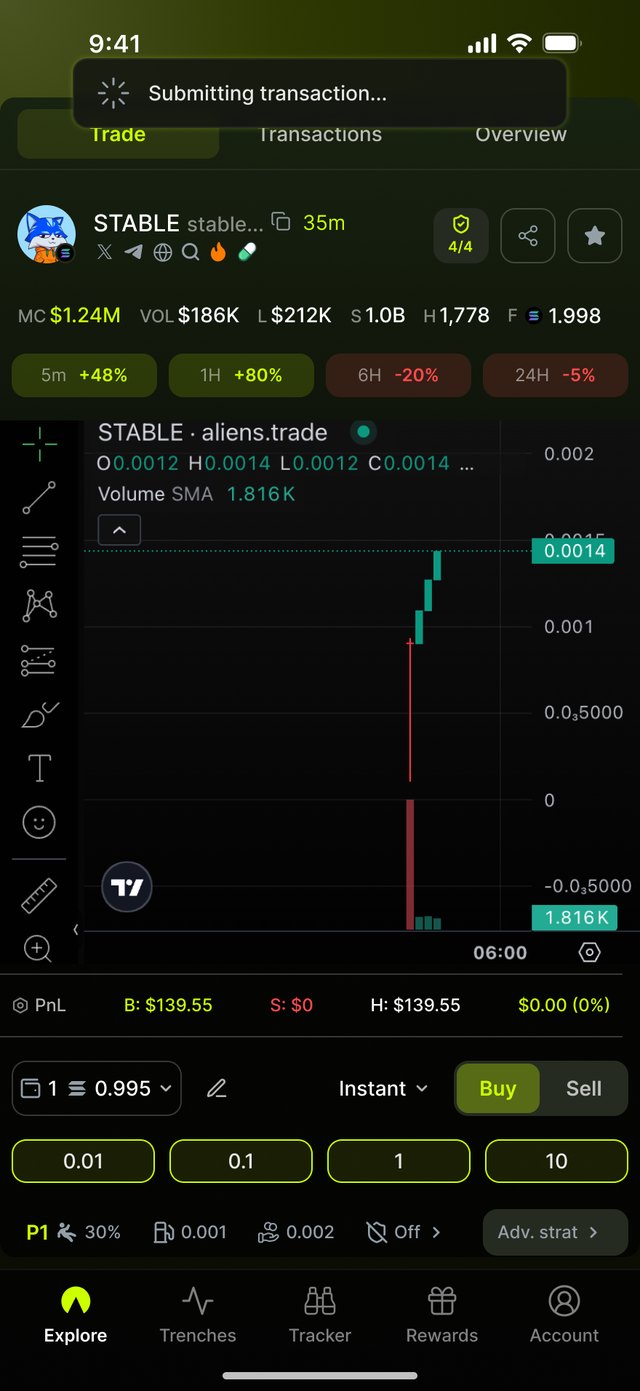
Task: Share the STABLE token page
Action: click(528, 236)
